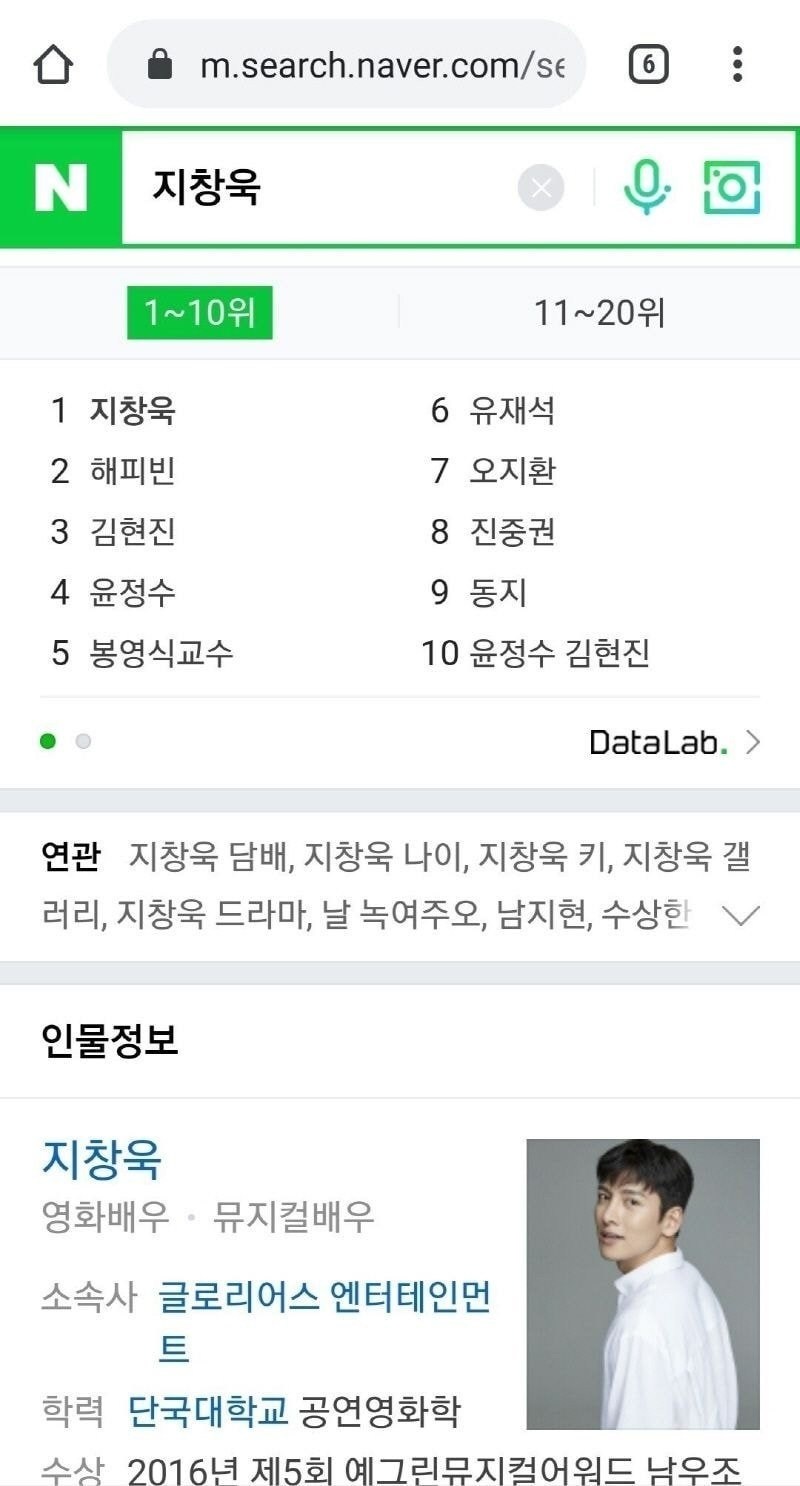Expand the related searches list
The width and height of the screenshot is (800, 1486).
(x=741, y=915)
